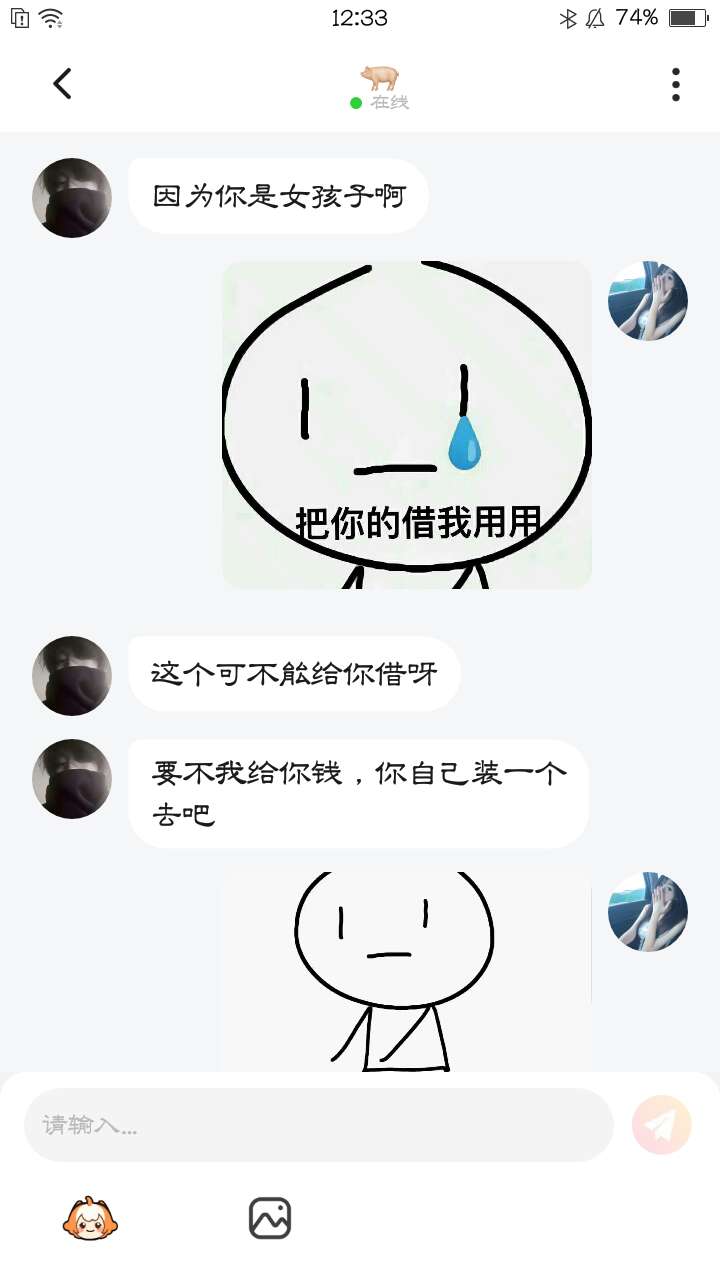Go back using the top-left arrow

pos(62,84)
